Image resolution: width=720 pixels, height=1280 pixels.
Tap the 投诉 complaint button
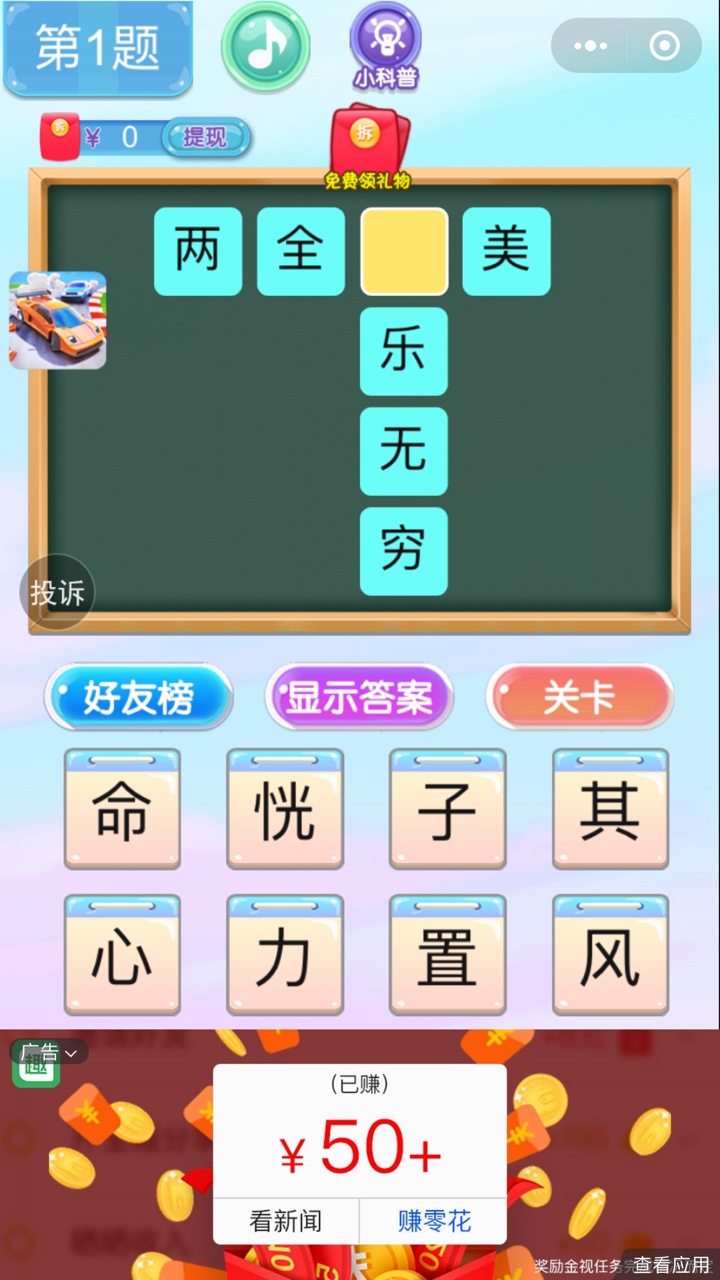[57, 593]
